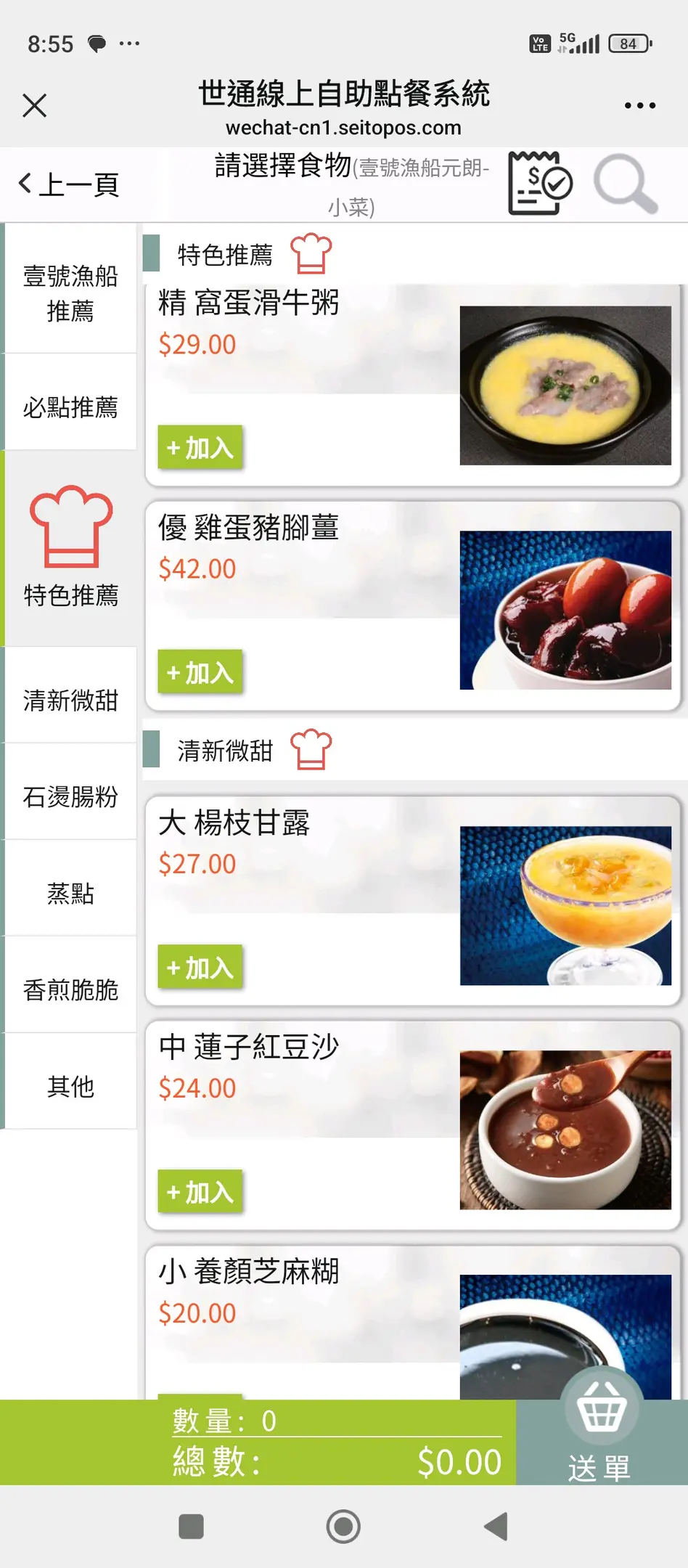View the 香煎脆脆 category
Image resolution: width=688 pixels, height=1568 pixels.
coord(70,990)
